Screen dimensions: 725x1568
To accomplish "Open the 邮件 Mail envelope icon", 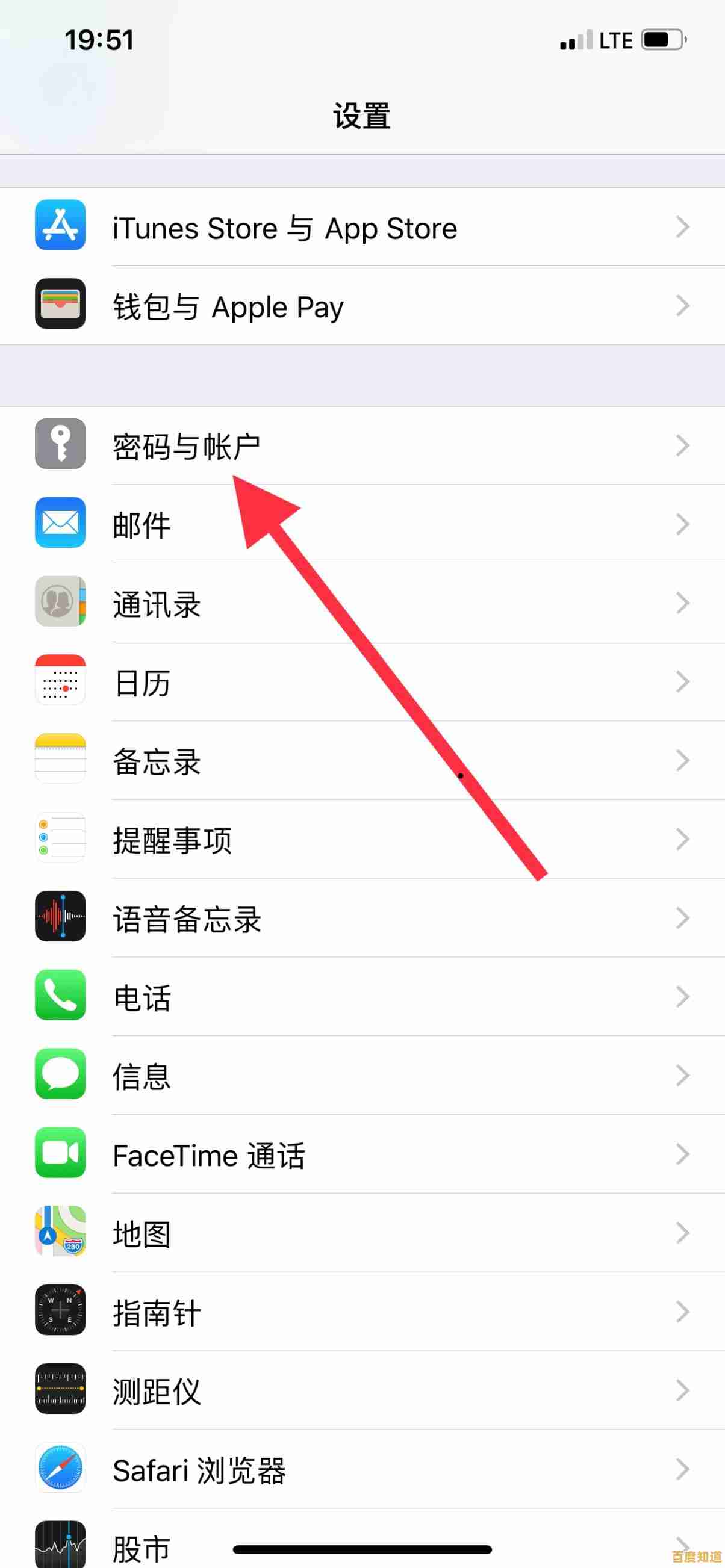I will 60,525.
